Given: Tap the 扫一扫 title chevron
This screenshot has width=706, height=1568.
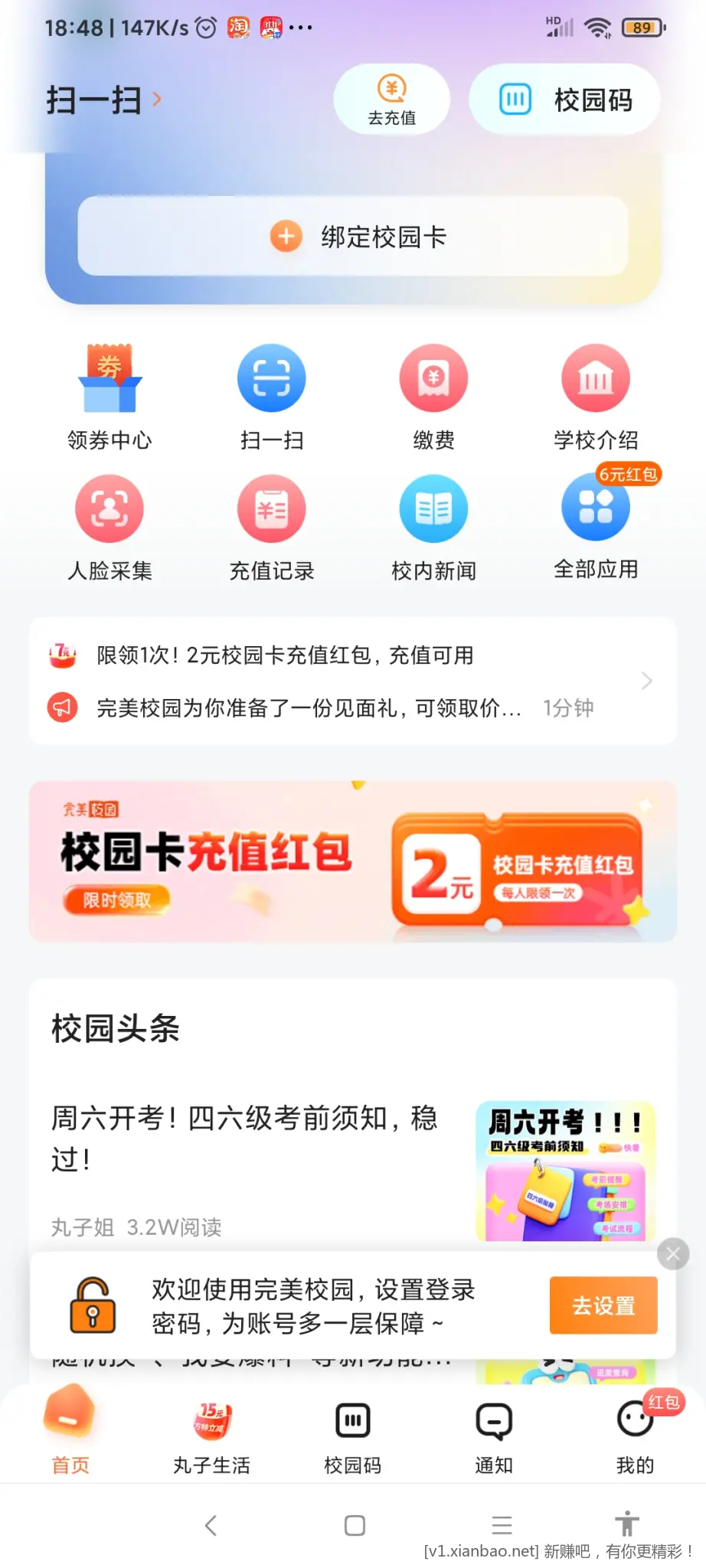Looking at the screenshot, I should [157, 100].
